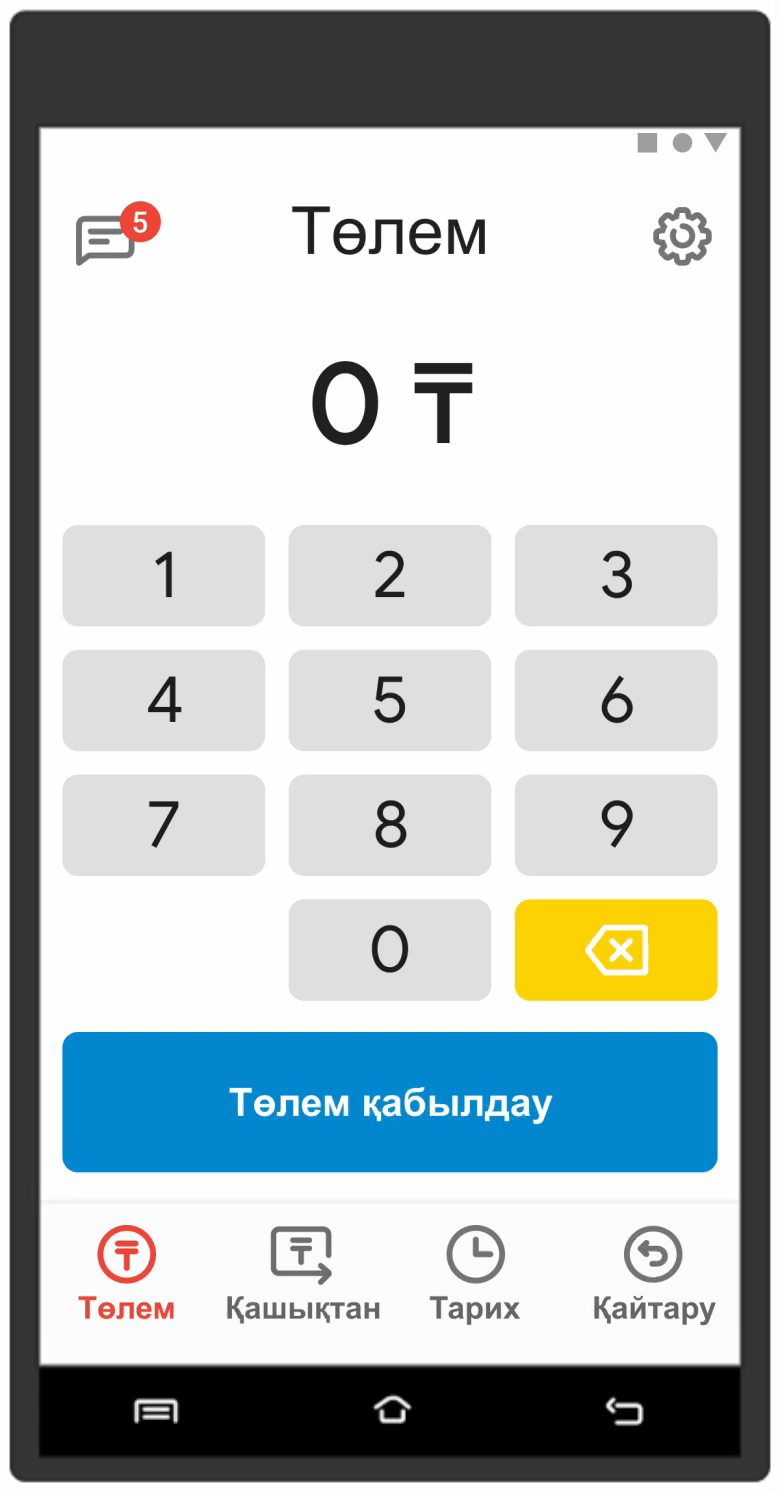This screenshot has height=1492, width=780.
Task: Open the Тарих tab
Action: pyautogui.click(x=475, y=1275)
